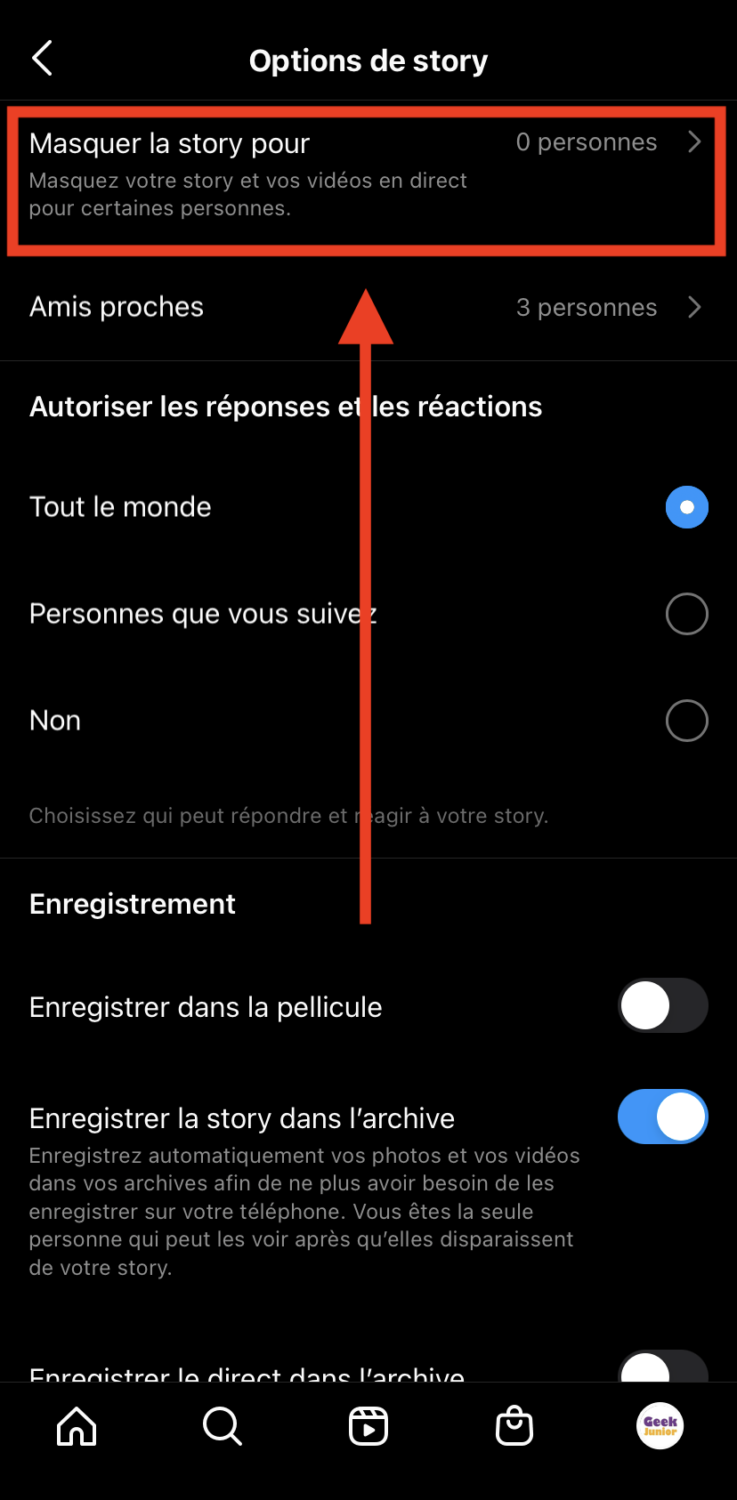Select Non to disable replies

686,720
